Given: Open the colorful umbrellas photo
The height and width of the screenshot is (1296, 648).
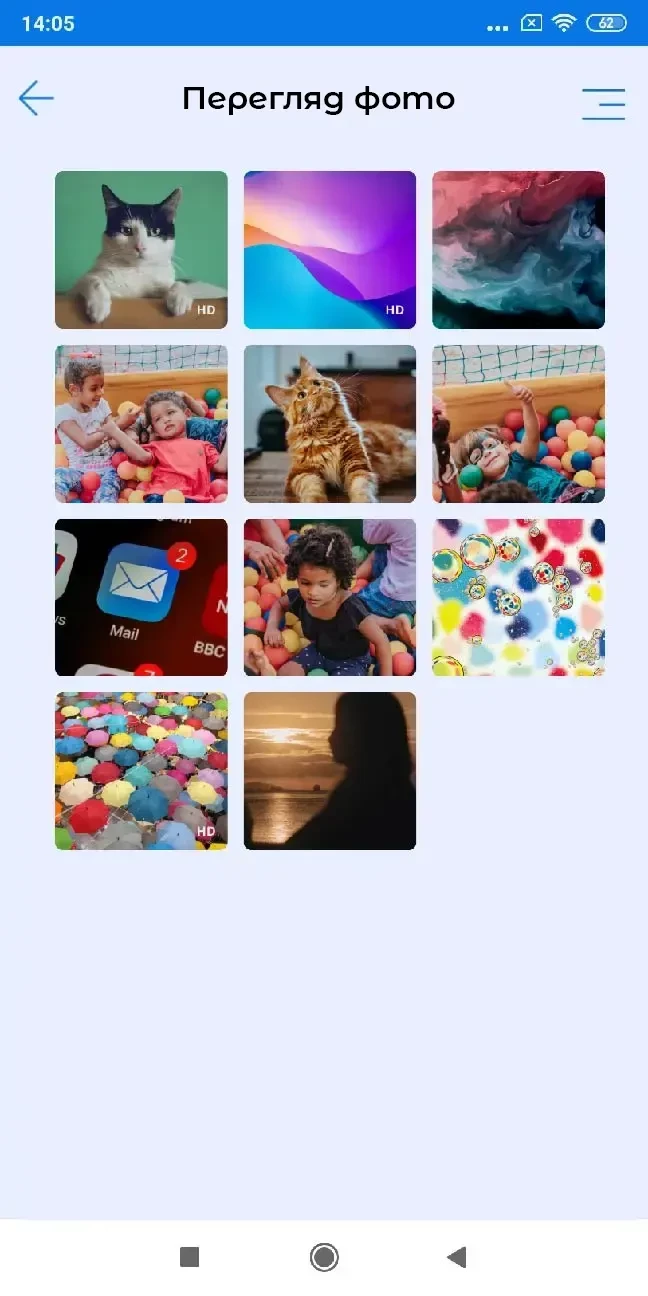Looking at the screenshot, I should [141, 771].
